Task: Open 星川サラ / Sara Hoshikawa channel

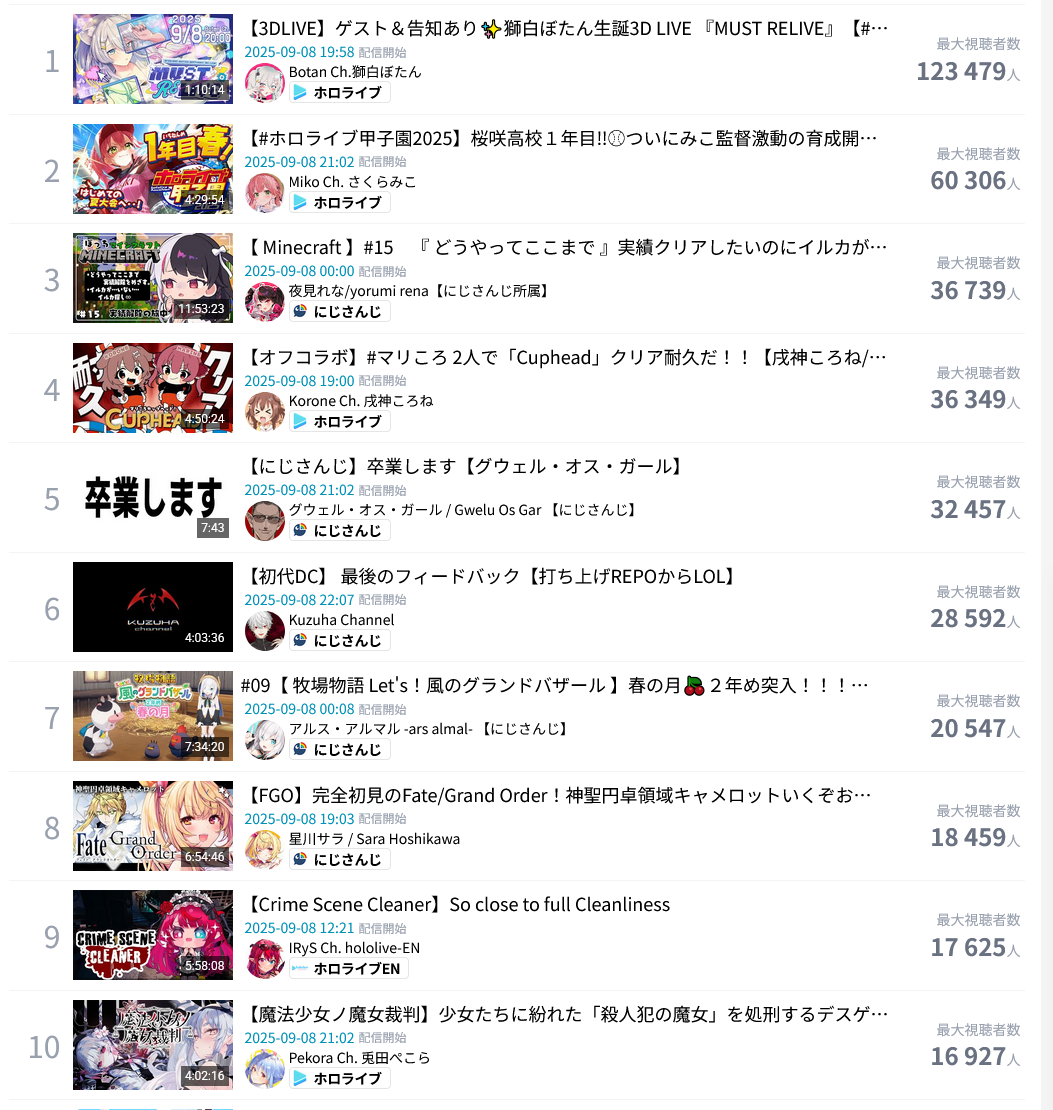Action: [374, 839]
